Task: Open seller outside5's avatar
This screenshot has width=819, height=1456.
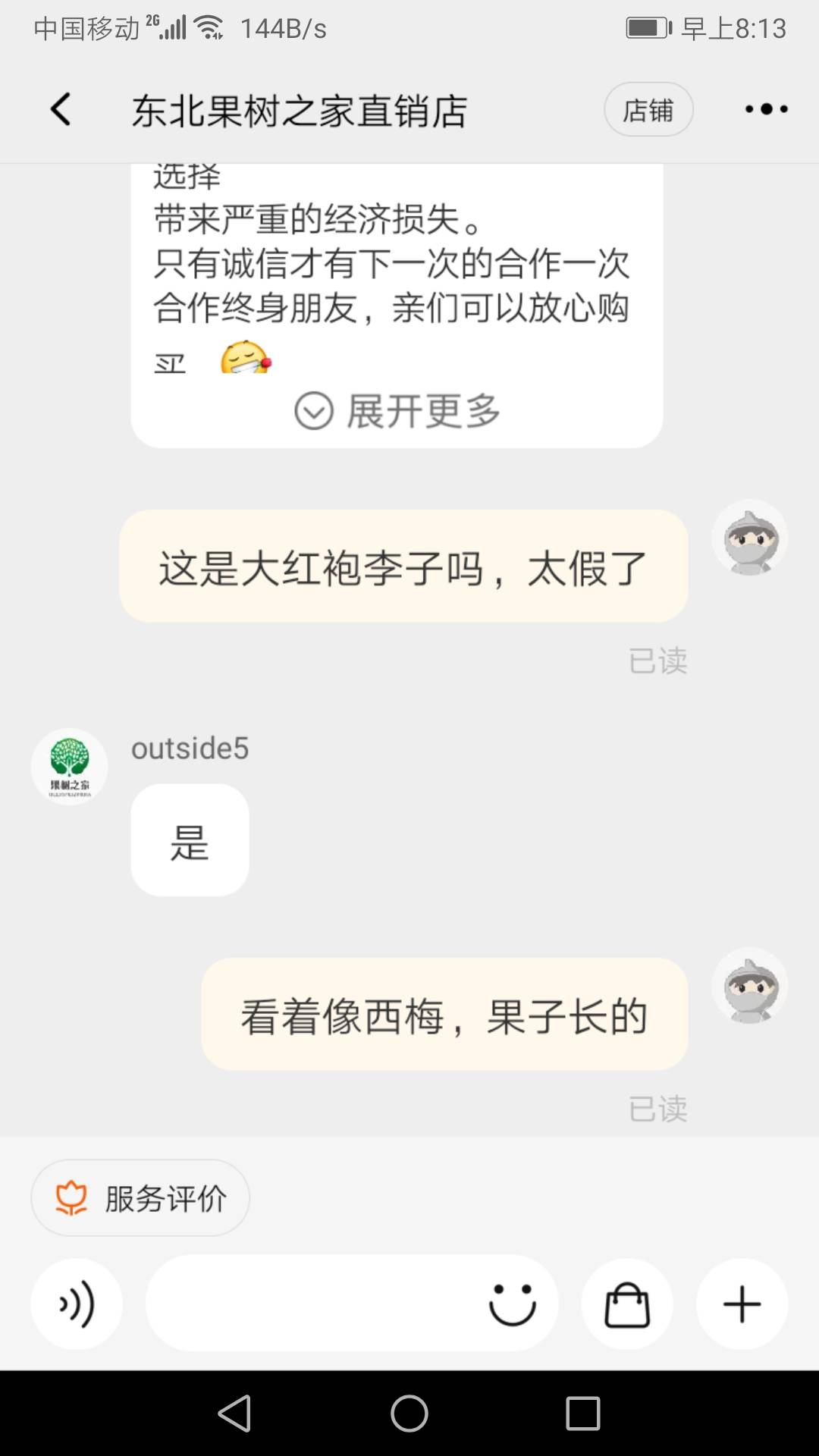Action: [69, 766]
